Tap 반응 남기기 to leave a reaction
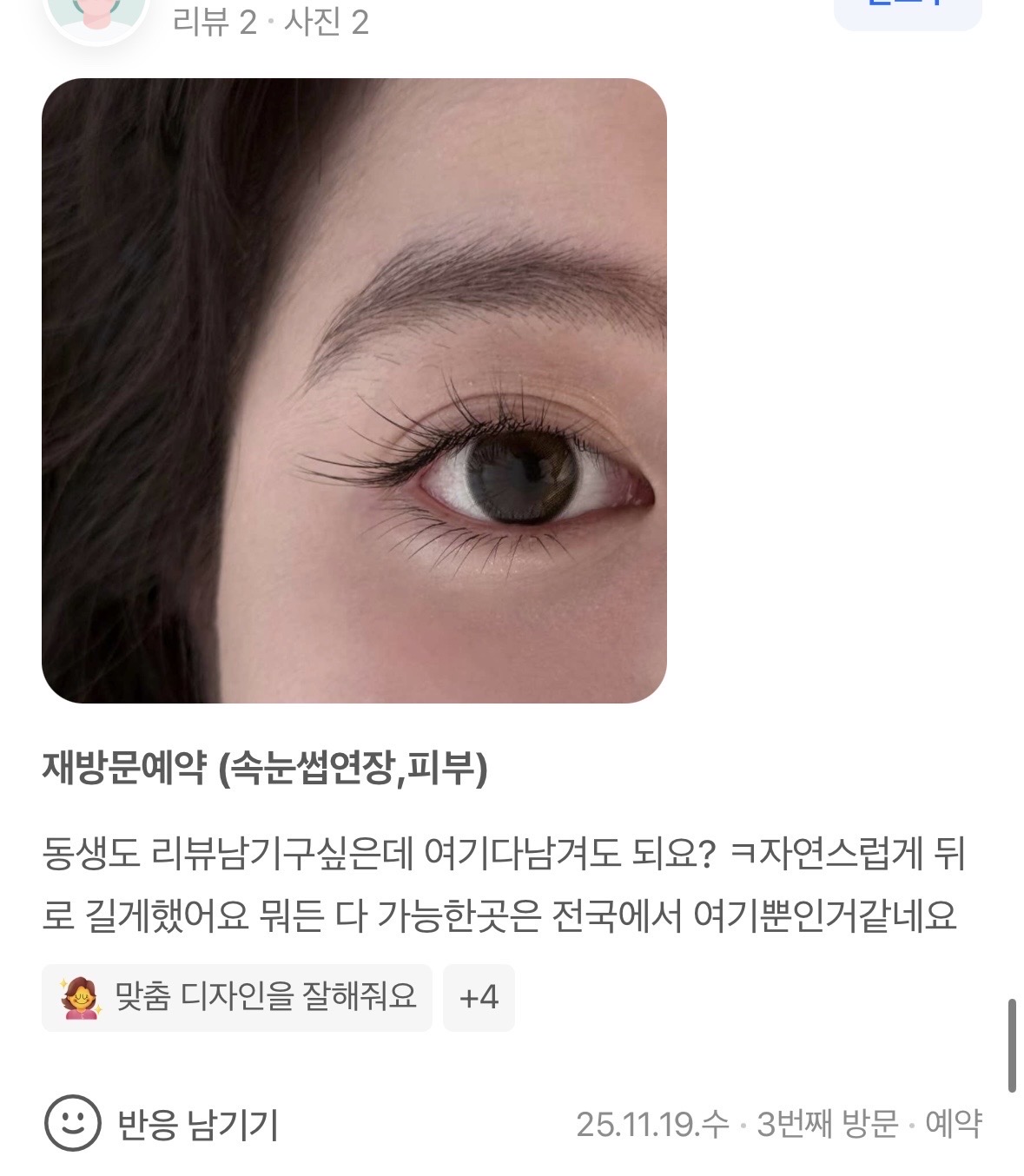 coord(162,1124)
